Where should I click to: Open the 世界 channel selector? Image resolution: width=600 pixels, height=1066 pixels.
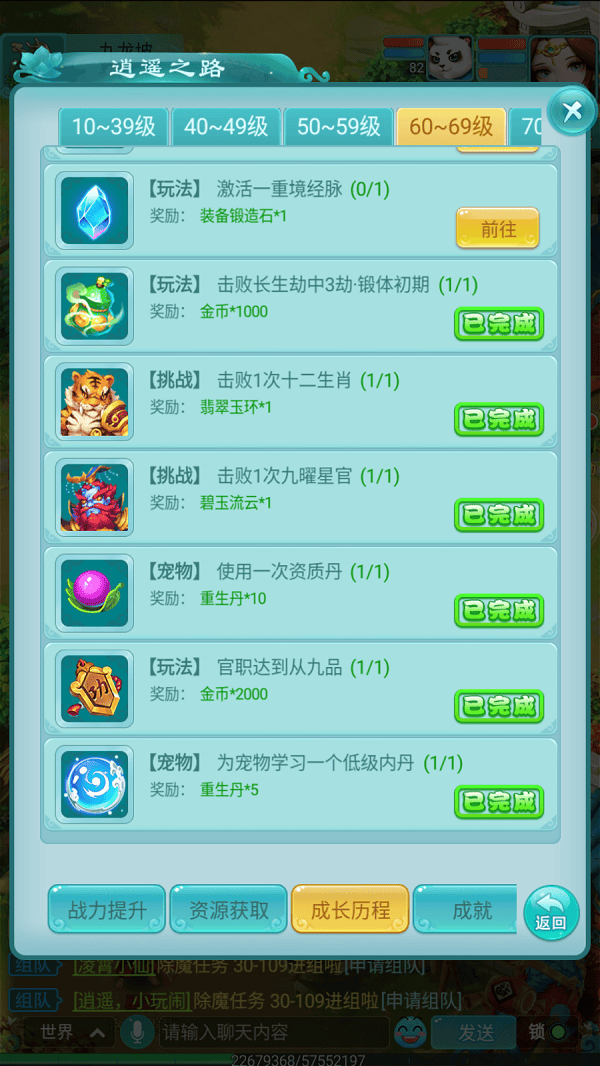70,1032
